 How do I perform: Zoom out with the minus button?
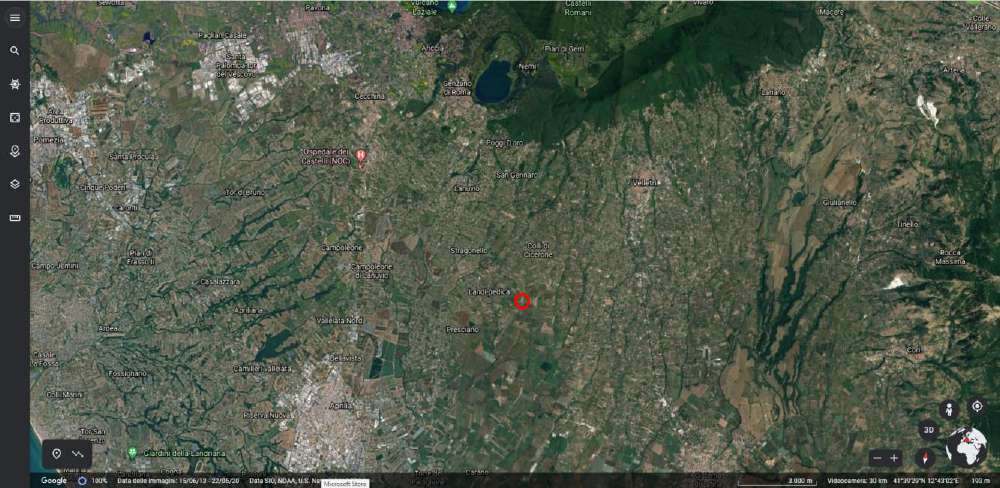coord(877,457)
